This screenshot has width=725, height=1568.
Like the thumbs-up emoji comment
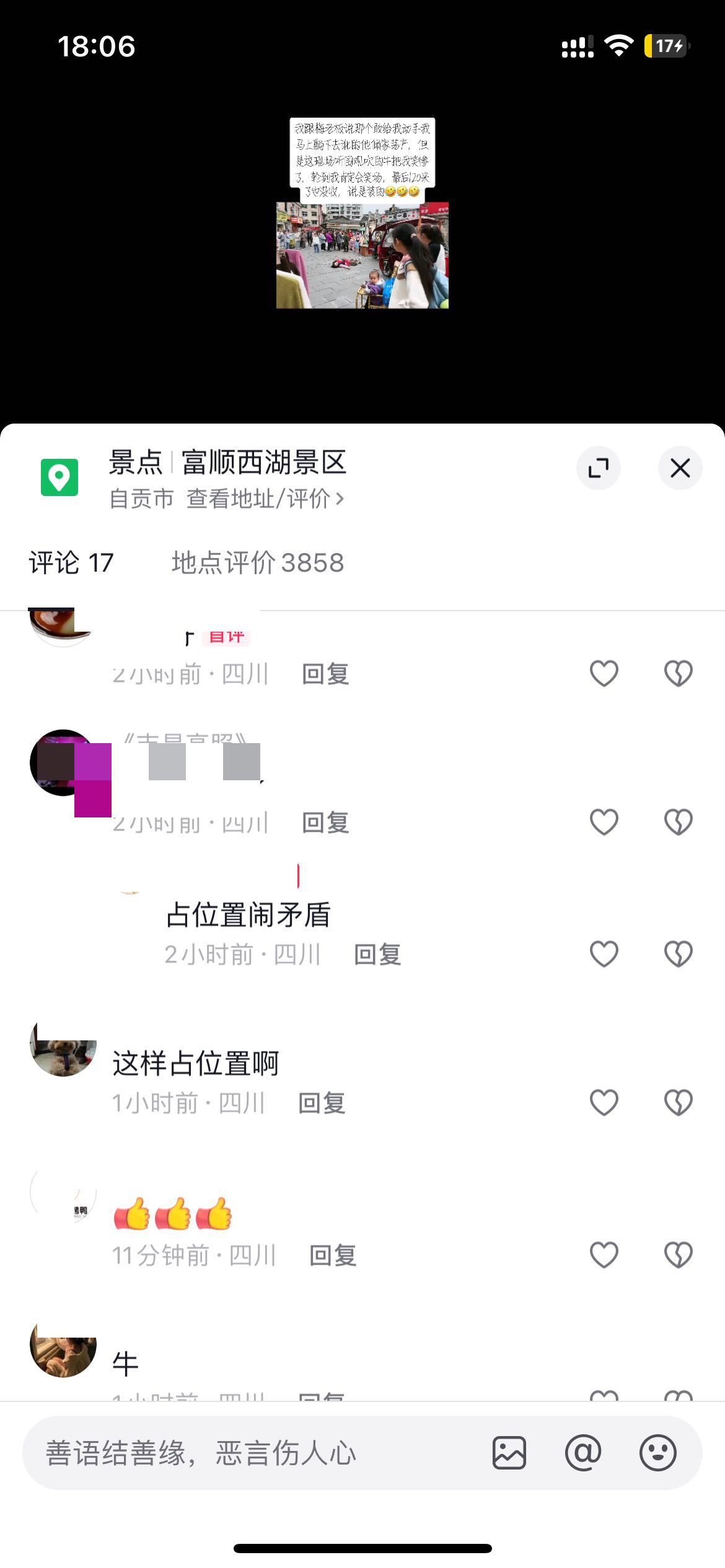604,1255
